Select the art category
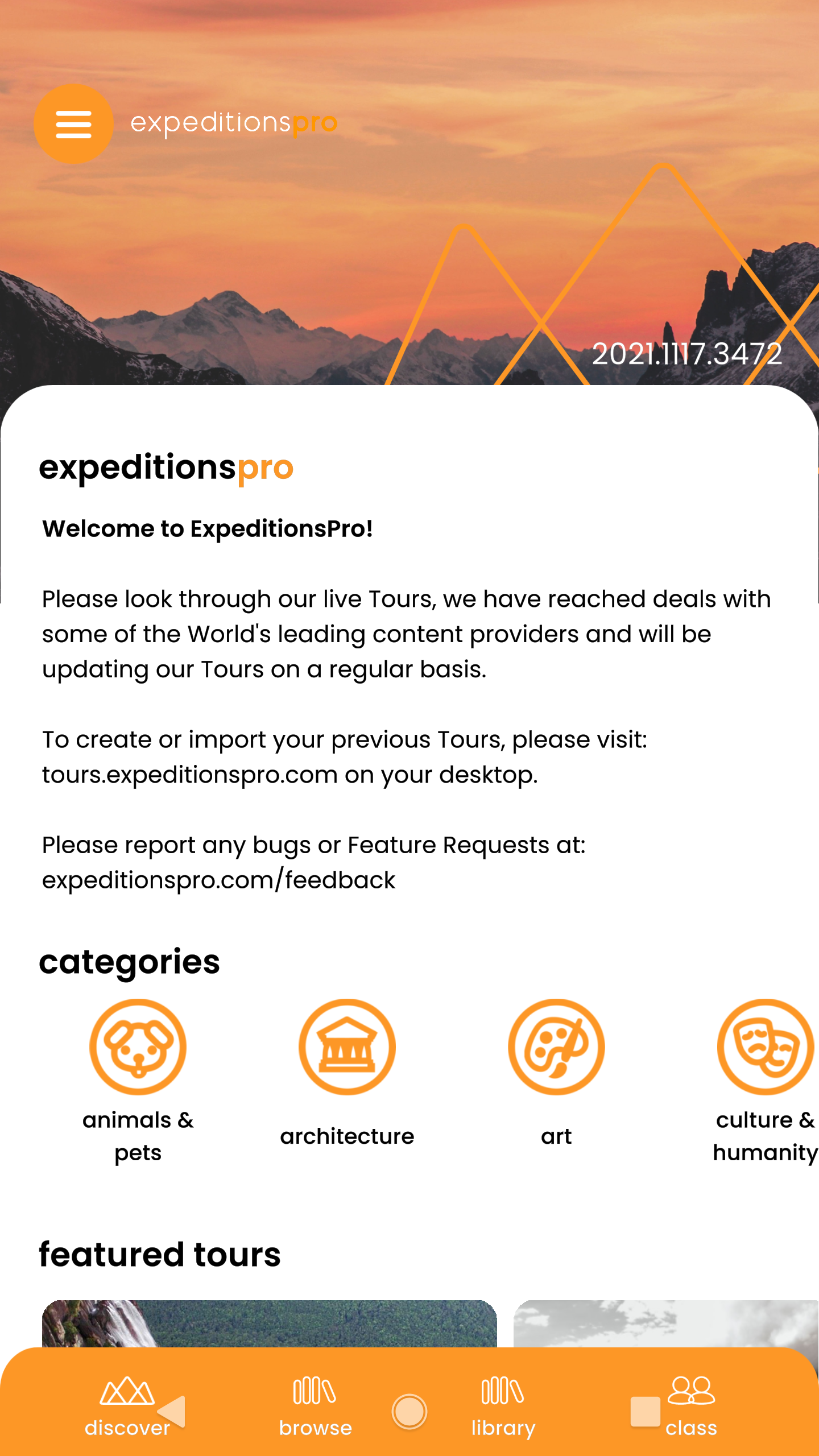819x1456 pixels. [556, 1047]
